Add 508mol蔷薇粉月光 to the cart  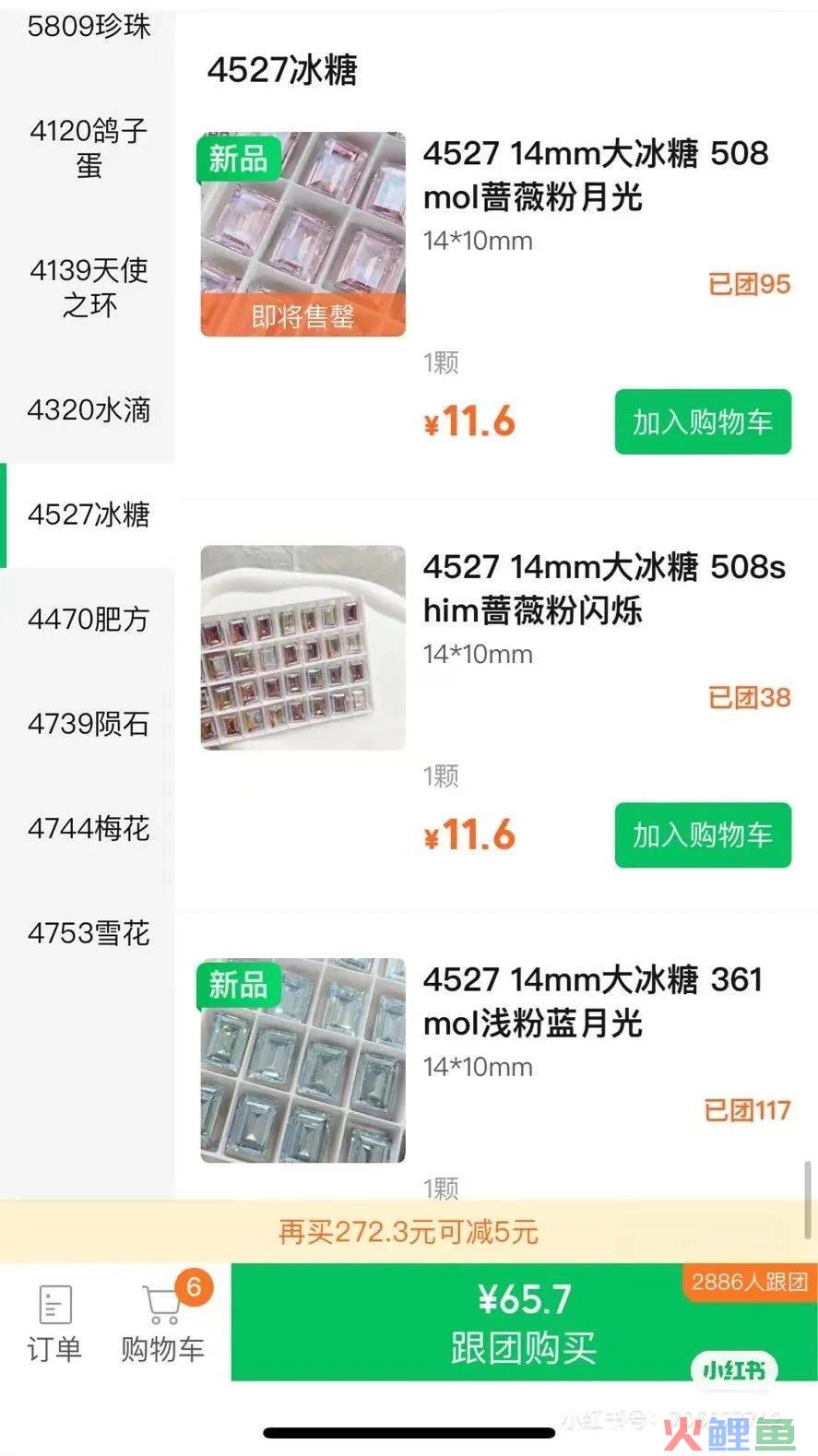pos(703,421)
